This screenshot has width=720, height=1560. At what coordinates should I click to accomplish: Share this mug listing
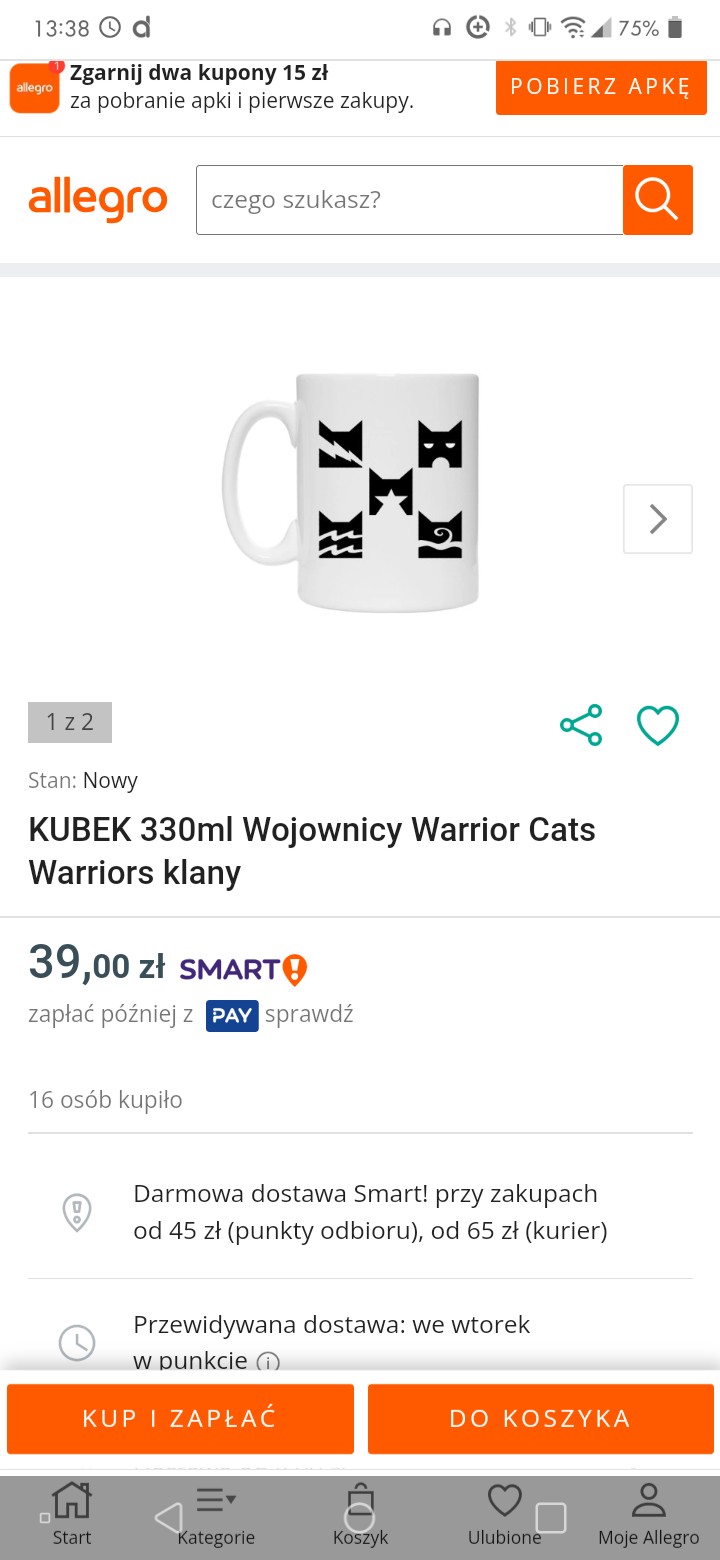pos(581,725)
